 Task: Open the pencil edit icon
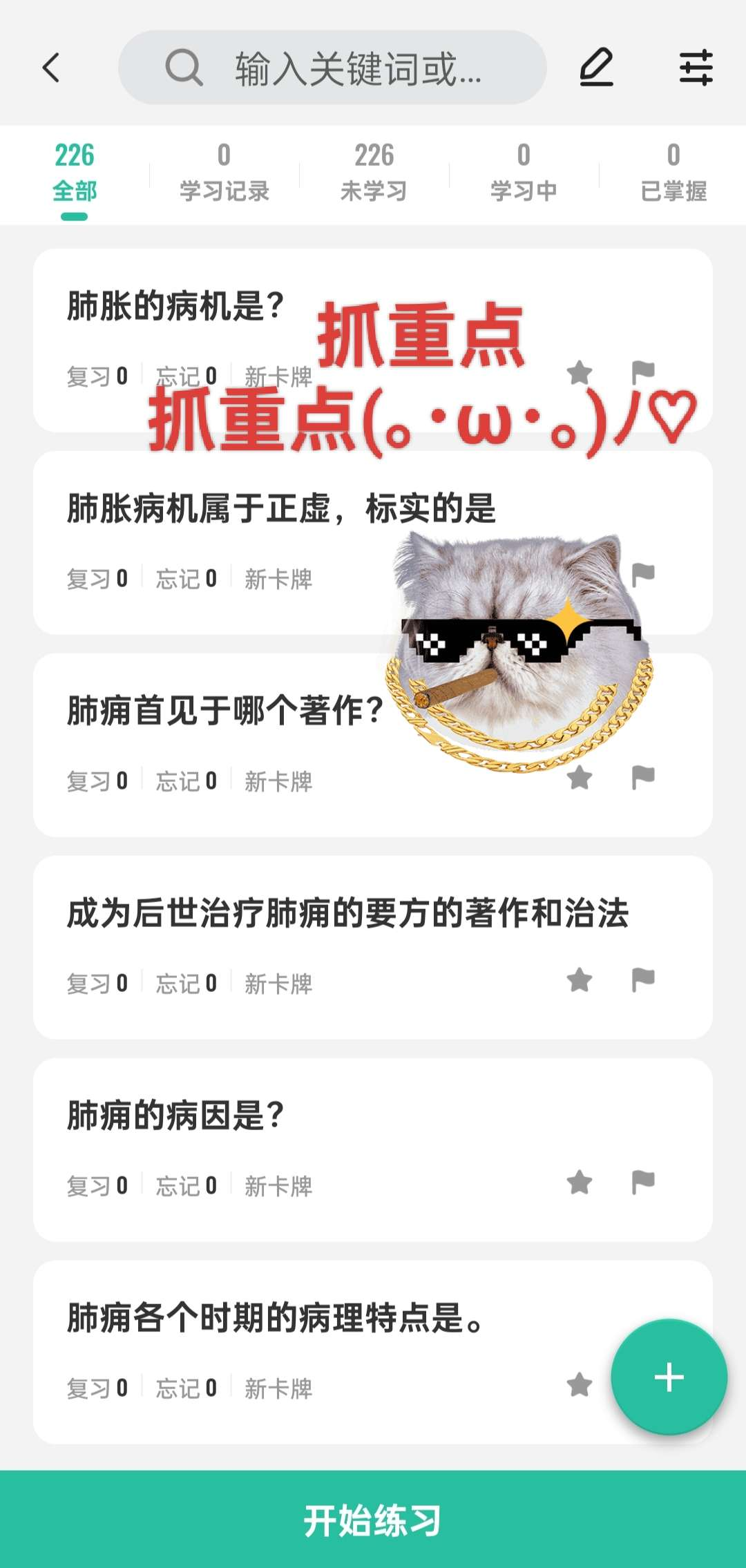(x=596, y=68)
